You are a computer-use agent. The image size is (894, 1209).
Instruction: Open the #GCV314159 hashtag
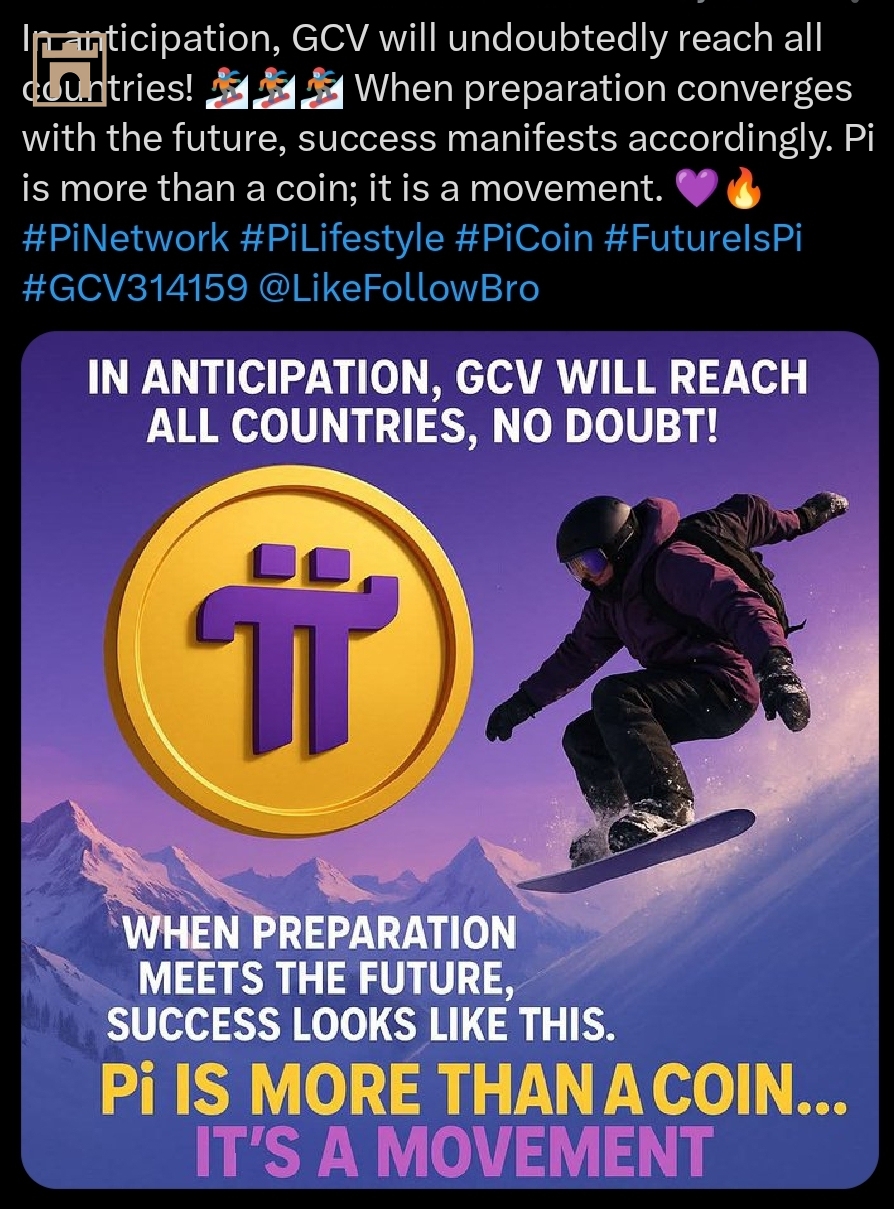pos(134,289)
